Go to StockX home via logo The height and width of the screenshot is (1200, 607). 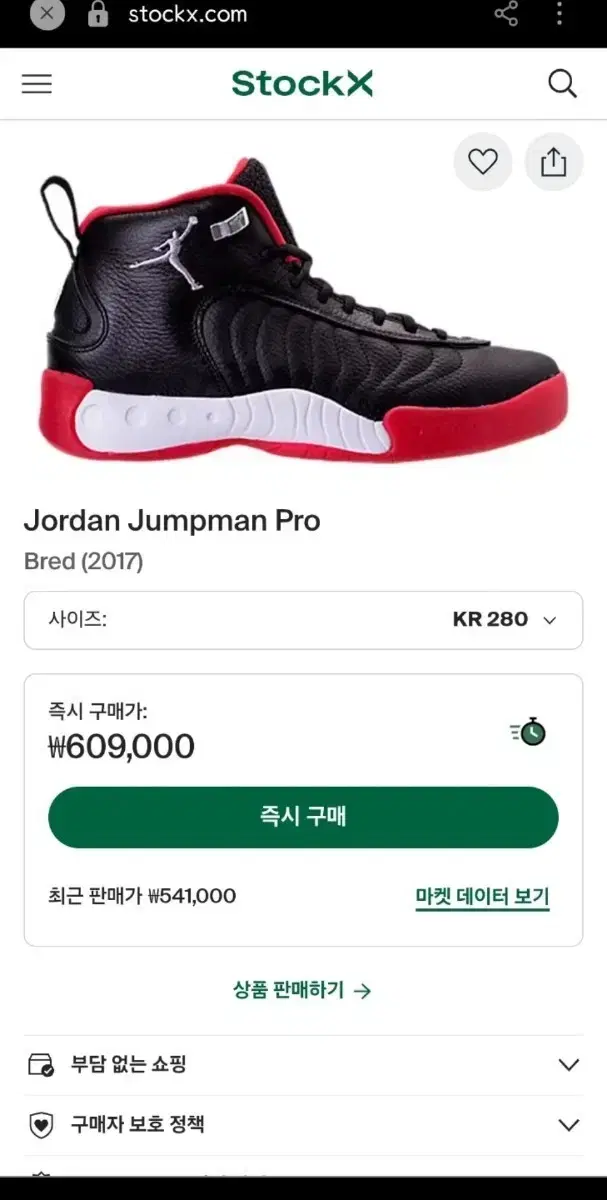click(302, 84)
